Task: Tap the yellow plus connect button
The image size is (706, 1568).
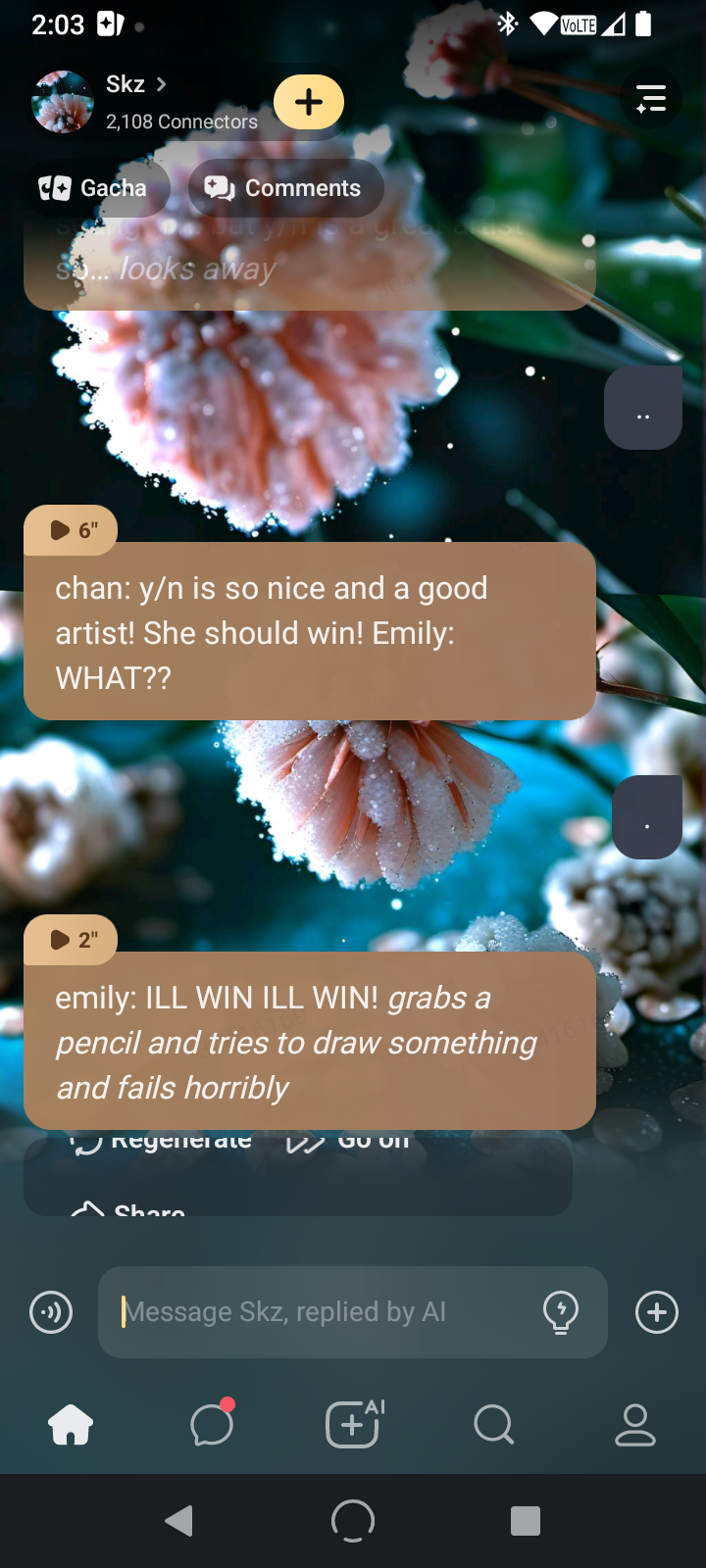Action: point(309,102)
